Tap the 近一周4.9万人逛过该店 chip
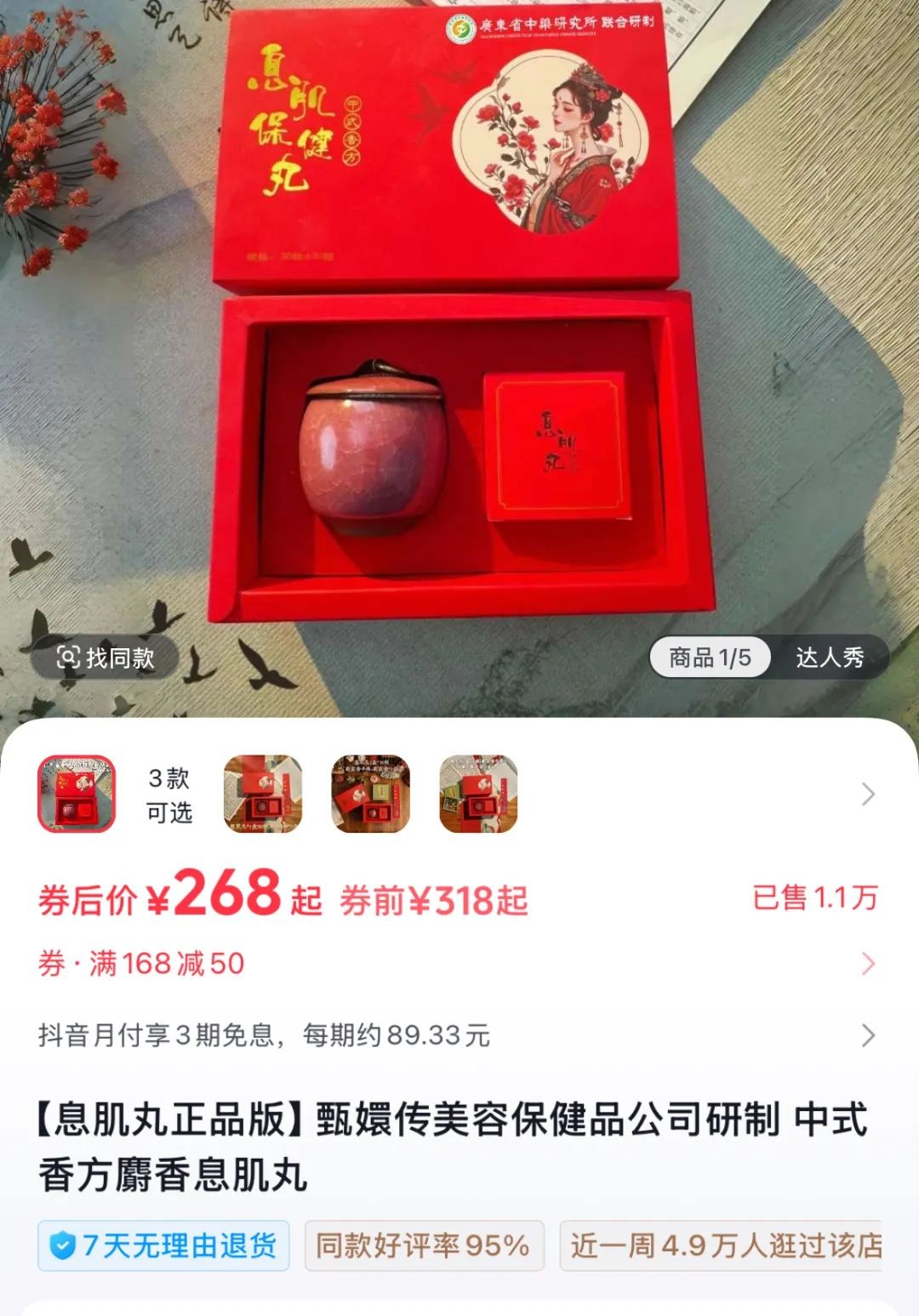Image resolution: width=919 pixels, height=1316 pixels. coord(723,1245)
